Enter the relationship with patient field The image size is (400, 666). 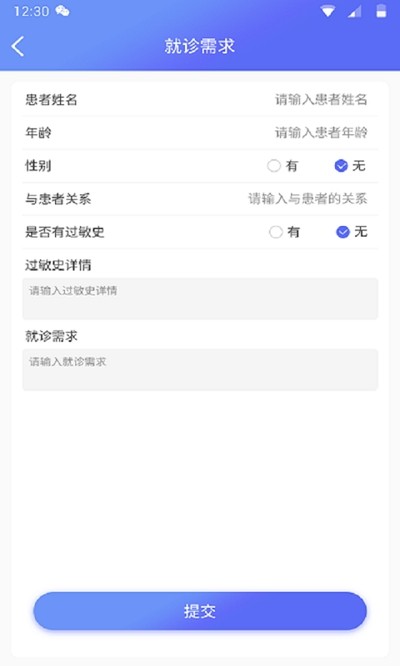[x=307, y=199]
